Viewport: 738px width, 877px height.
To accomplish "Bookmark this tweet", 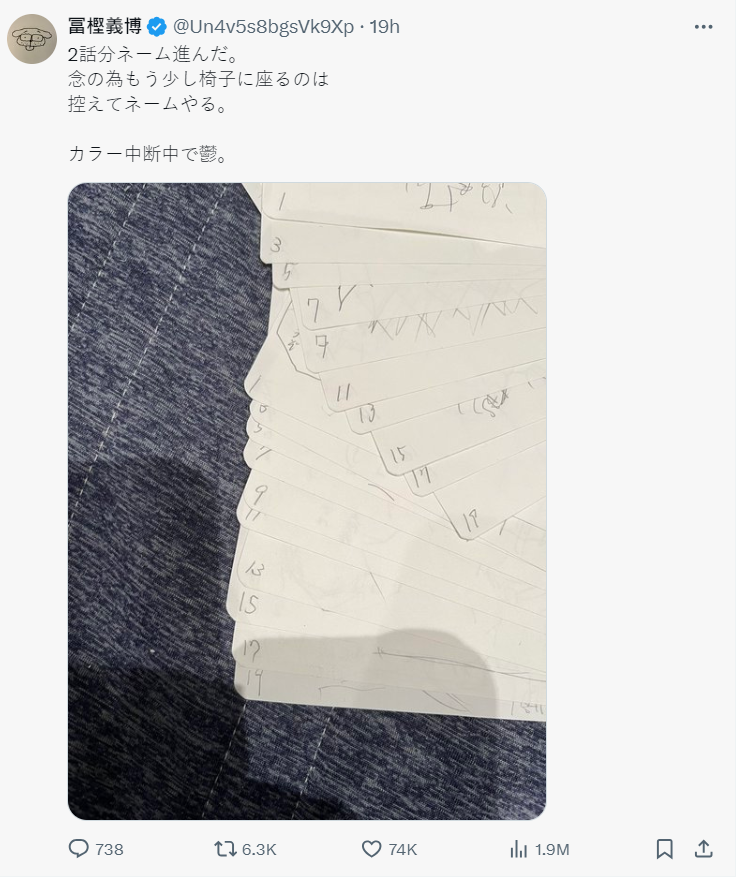I will (x=664, y=849).
